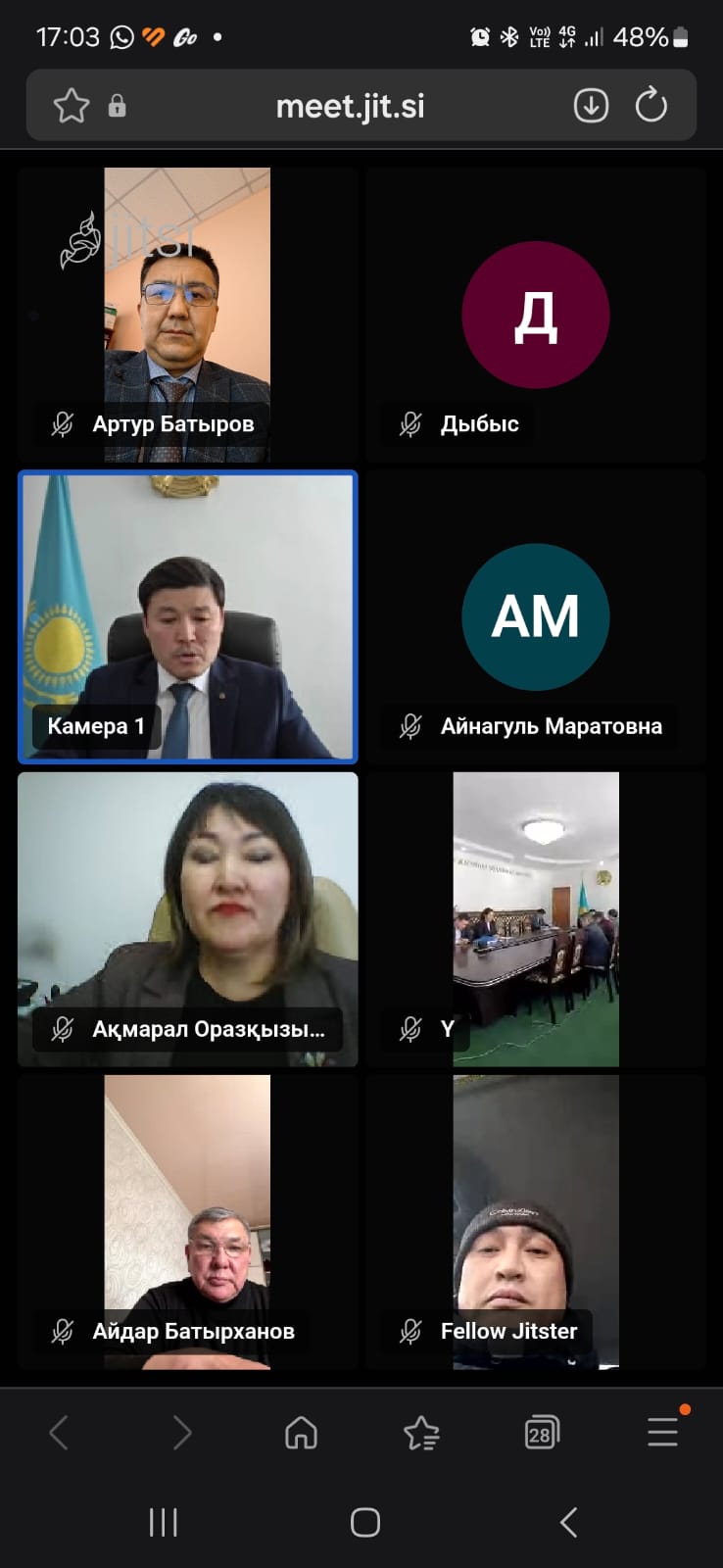The width and height of the screenshot is (723, 1568).
Task: Reload the meet.jit.si page
Action: 651,106
